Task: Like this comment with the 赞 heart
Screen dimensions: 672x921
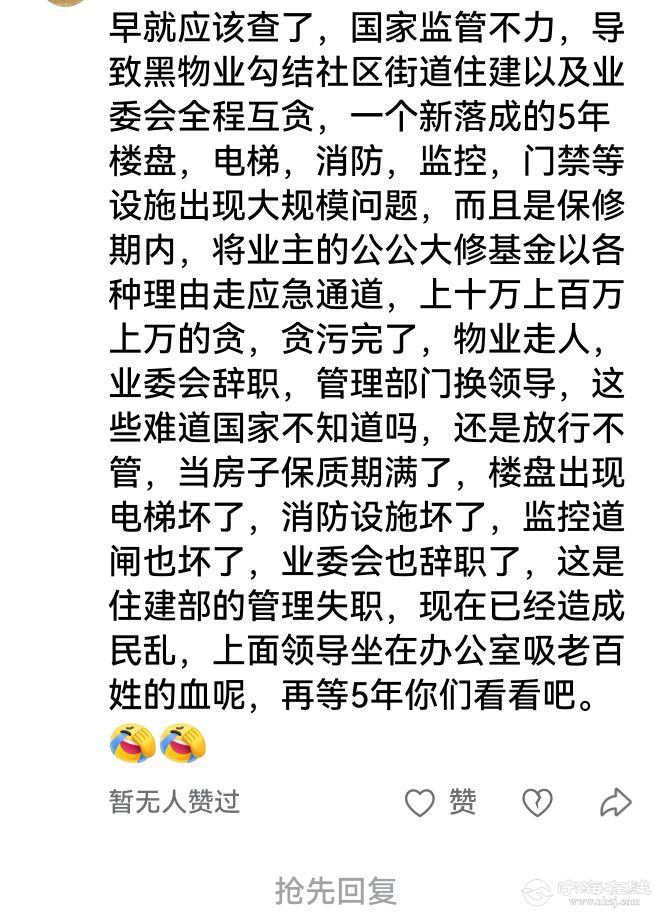Action: [x=421, y=802]
